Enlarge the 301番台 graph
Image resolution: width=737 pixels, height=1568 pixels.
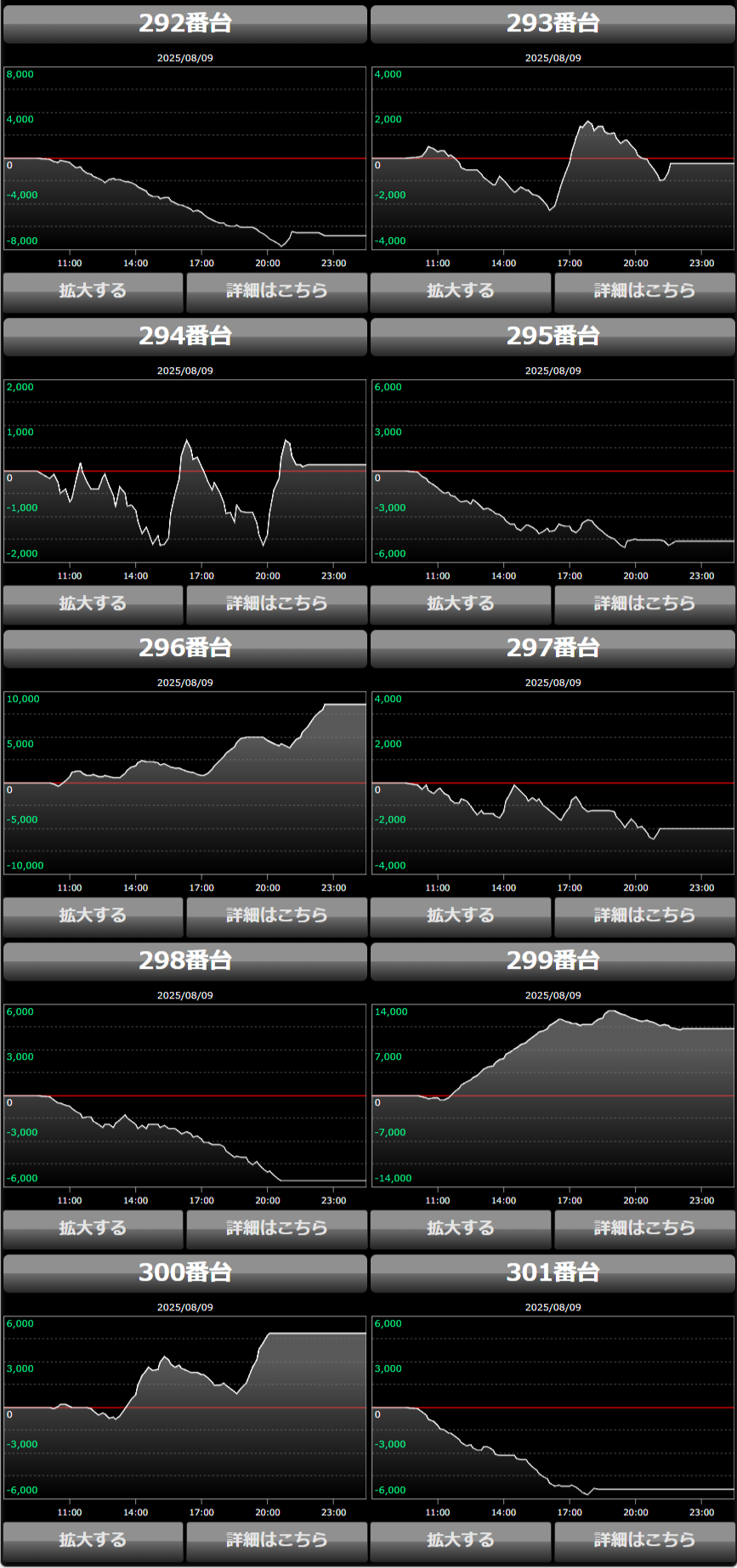(x=461, y=1541)
